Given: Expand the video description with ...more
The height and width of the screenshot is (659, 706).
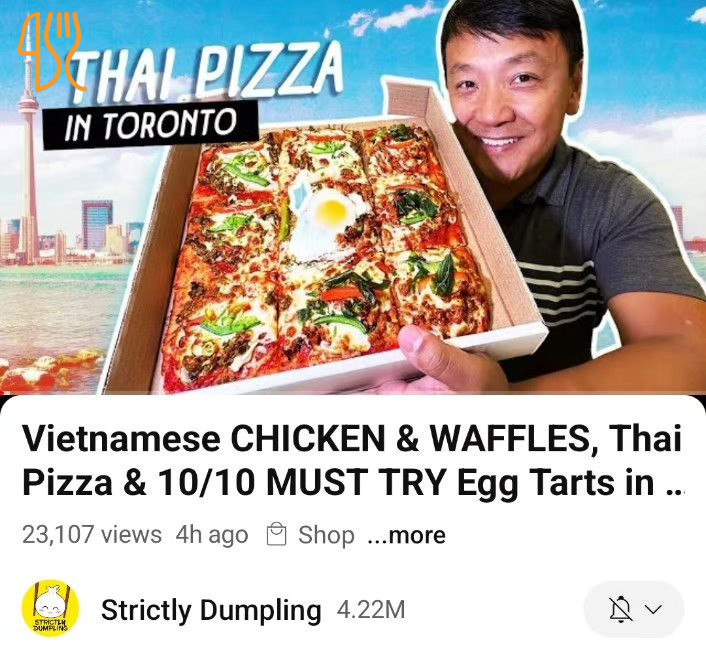Looking at the screenshot, I should [406, 536].
